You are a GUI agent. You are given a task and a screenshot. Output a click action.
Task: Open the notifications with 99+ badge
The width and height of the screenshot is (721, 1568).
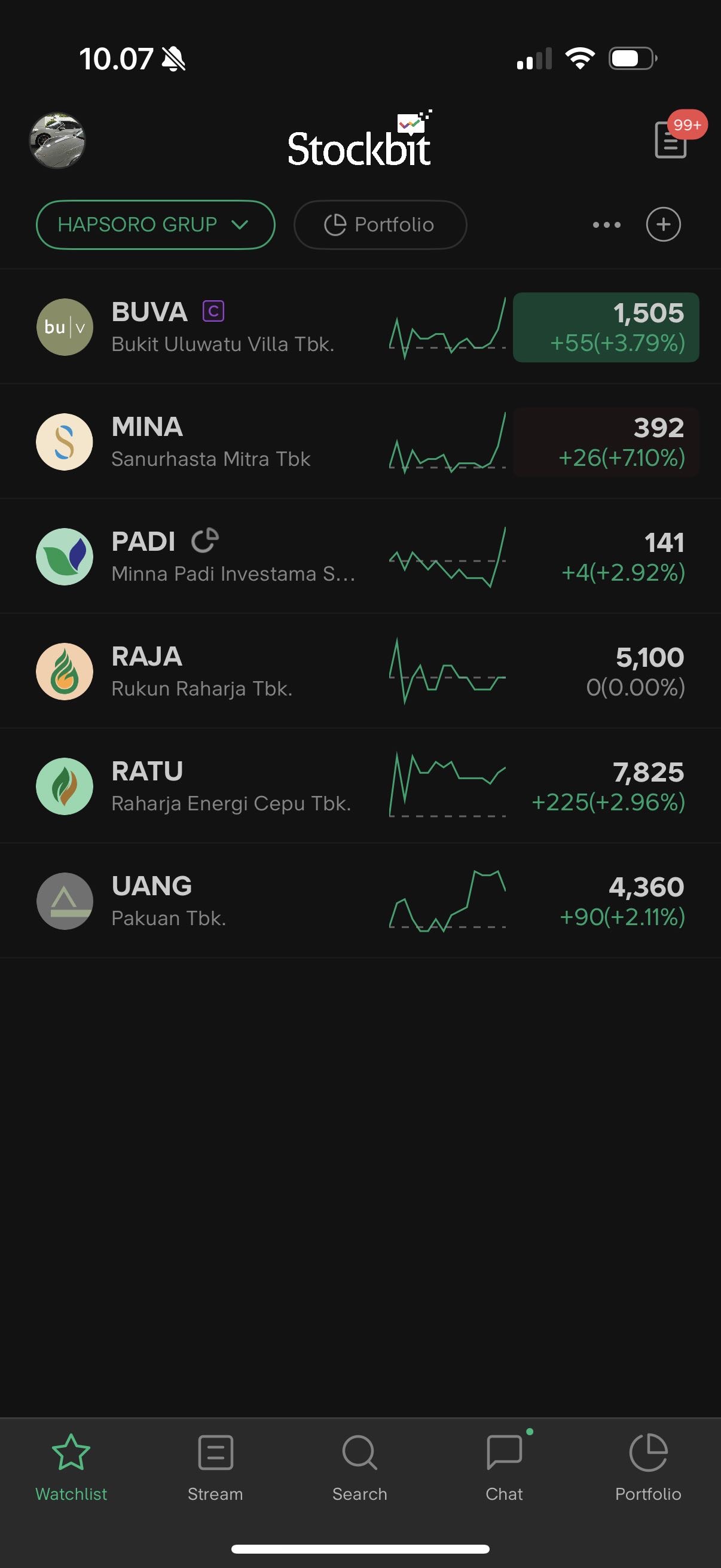671,139
